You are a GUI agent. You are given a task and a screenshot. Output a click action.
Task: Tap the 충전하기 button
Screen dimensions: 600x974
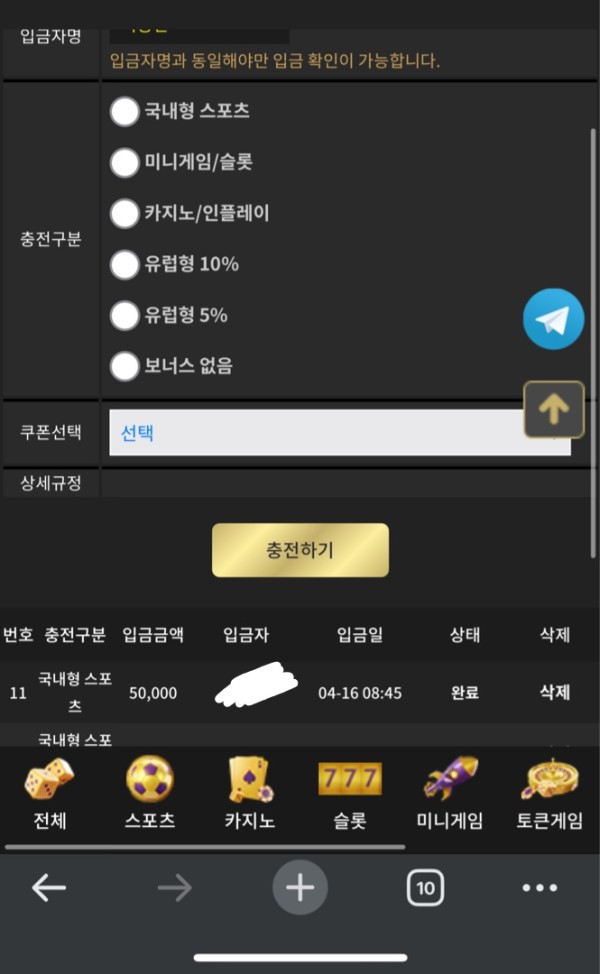[x=300, y=550]
